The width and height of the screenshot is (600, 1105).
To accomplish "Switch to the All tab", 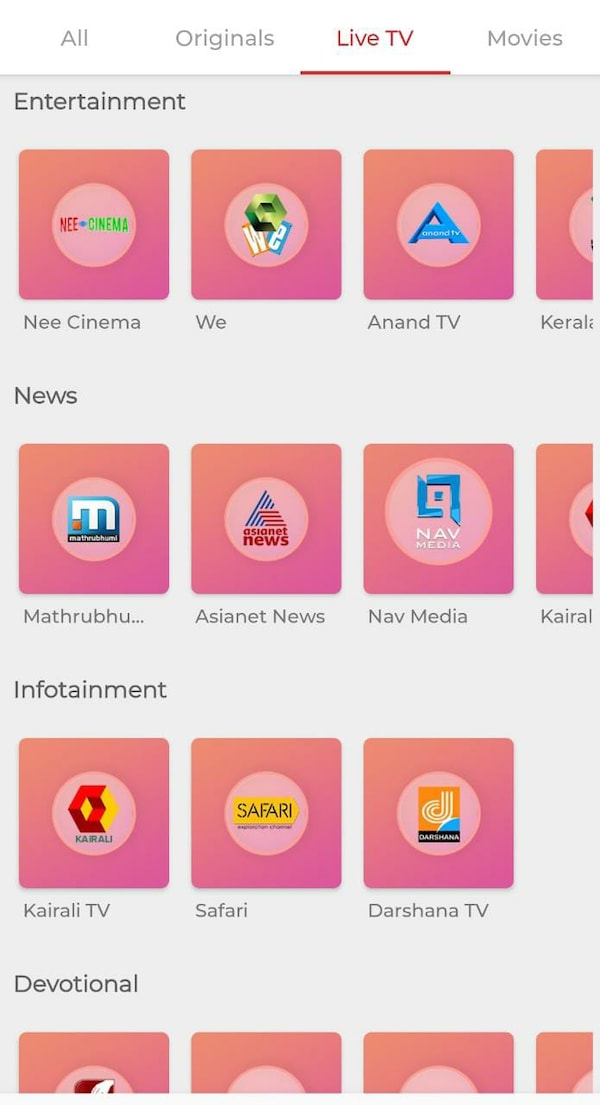I will point(74,38).
